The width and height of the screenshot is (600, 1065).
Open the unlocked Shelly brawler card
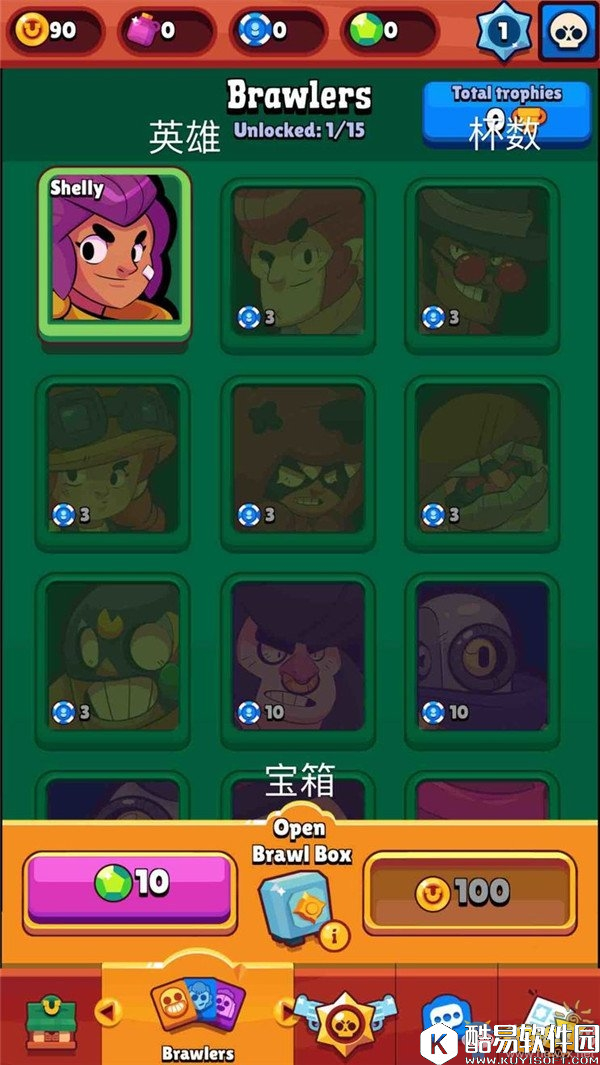(113, 257)
